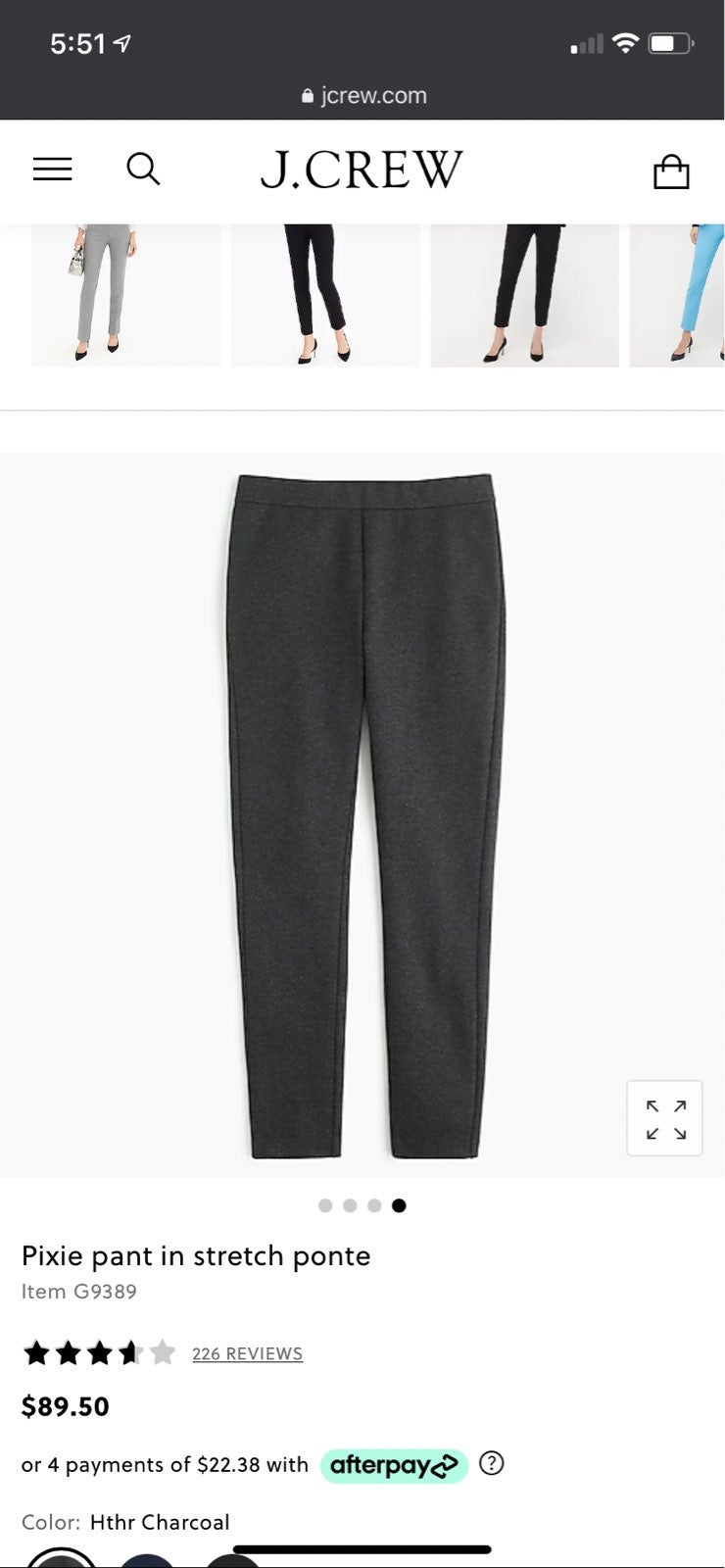Tap the search magnifier icon
The width and height of the screenshot is (725, 1568).
tap(143, 170)
